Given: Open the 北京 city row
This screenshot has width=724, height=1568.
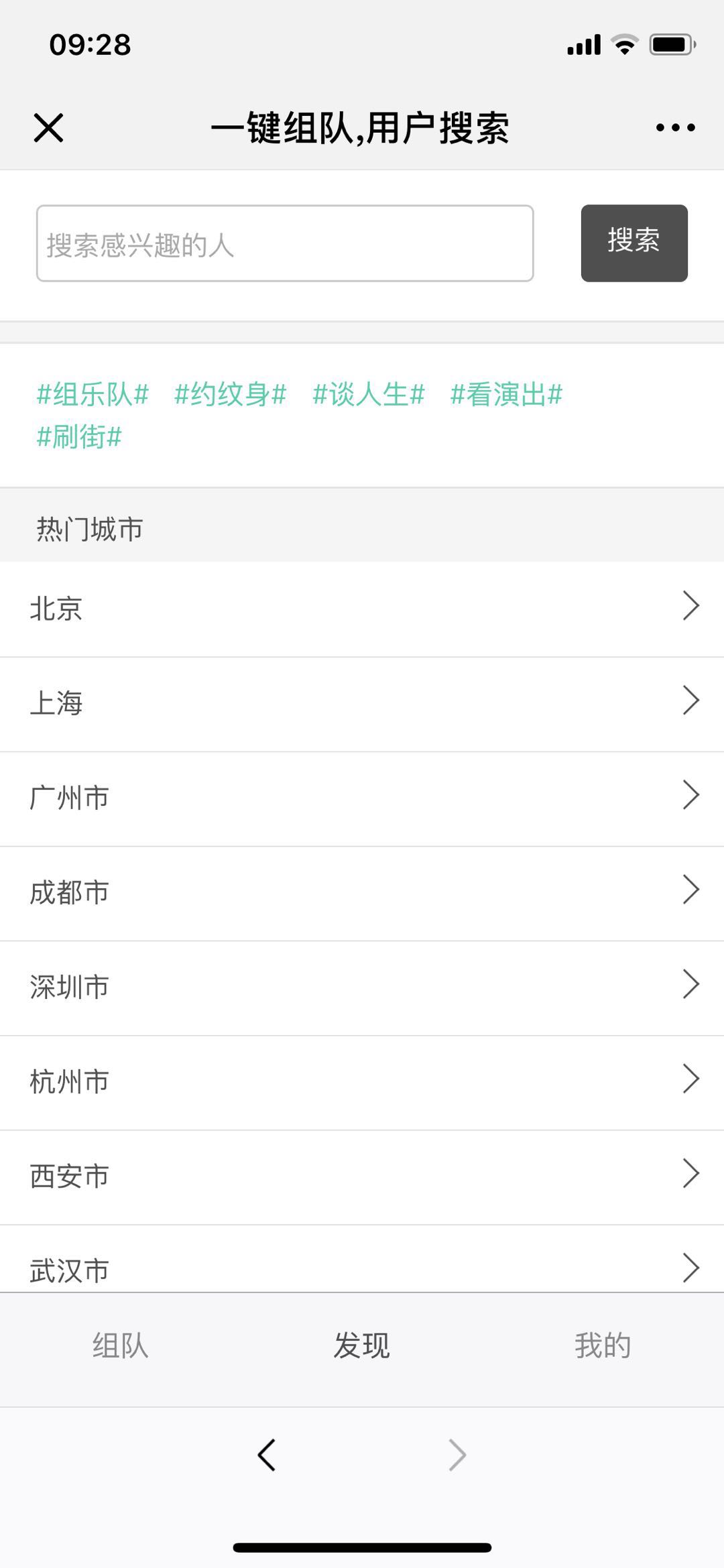Looking at the screenshot, I should [x=362, y=609].
